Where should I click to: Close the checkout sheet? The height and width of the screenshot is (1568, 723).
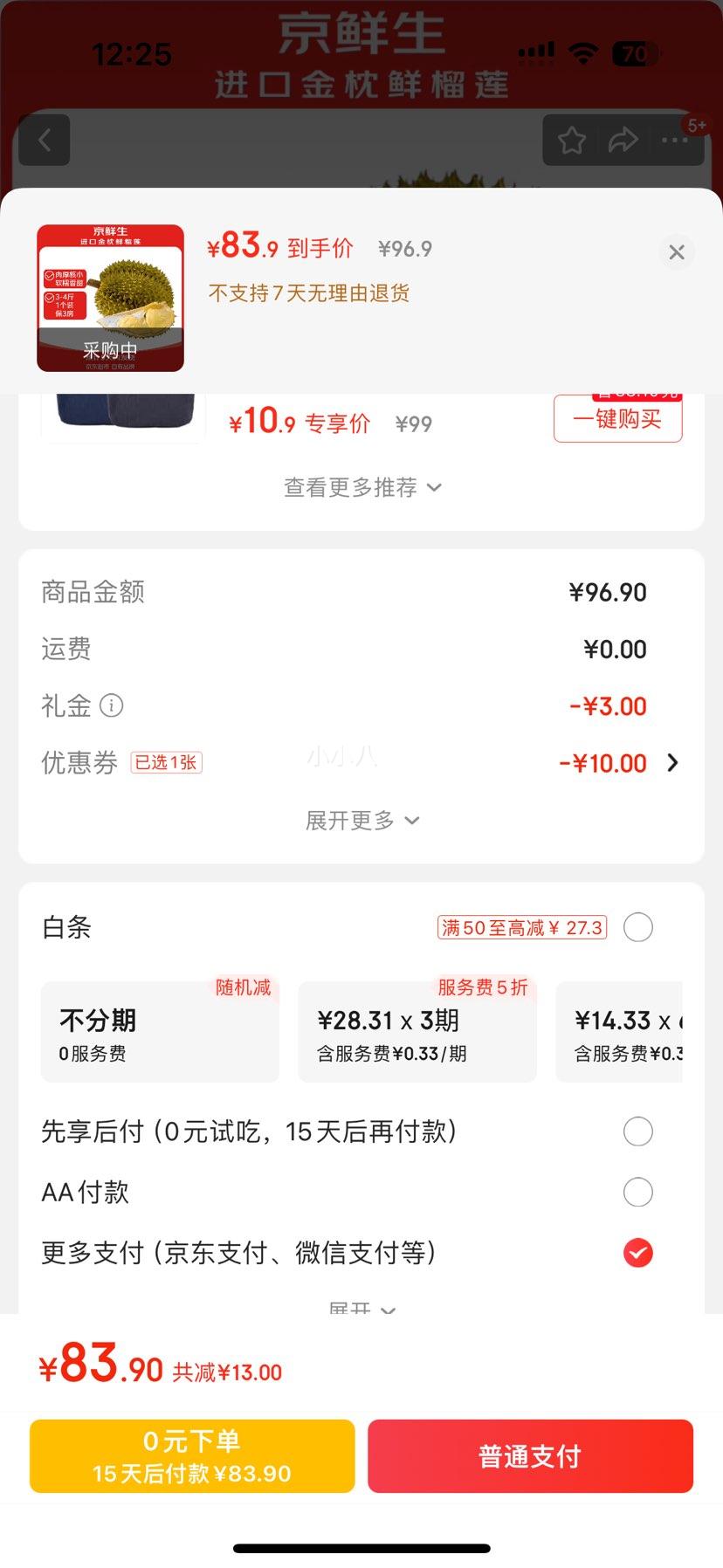click(676, 252)
